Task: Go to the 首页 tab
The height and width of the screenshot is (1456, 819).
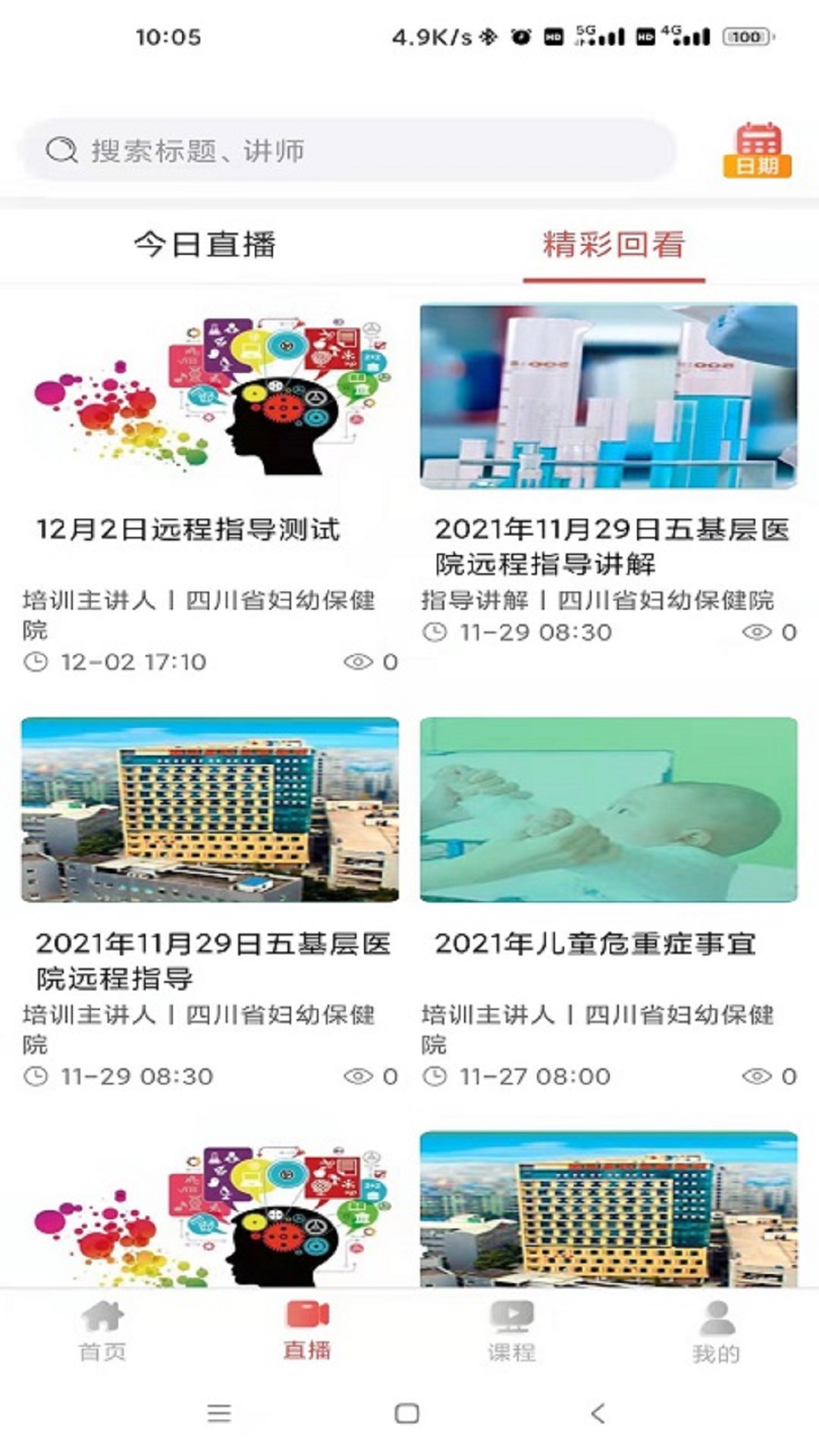Action: (102, 1330)
